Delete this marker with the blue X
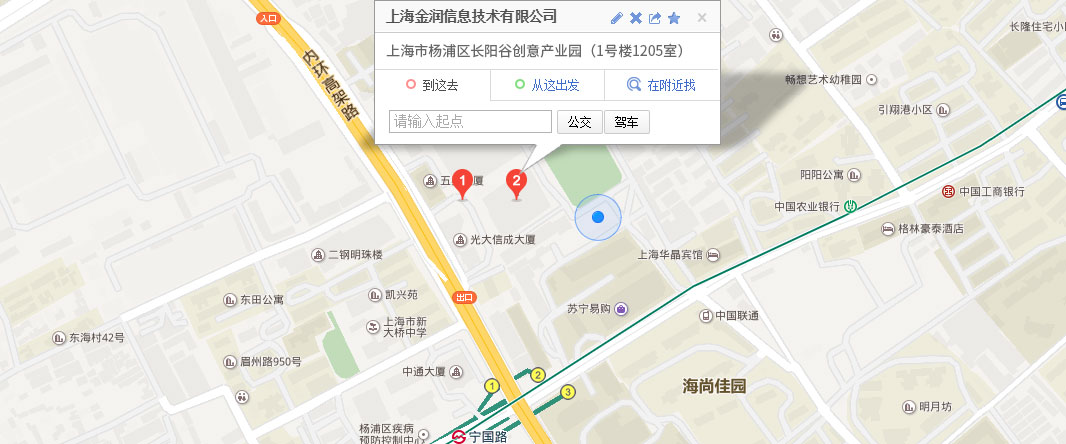1066x444 pixels. click(x=636, y=18)
